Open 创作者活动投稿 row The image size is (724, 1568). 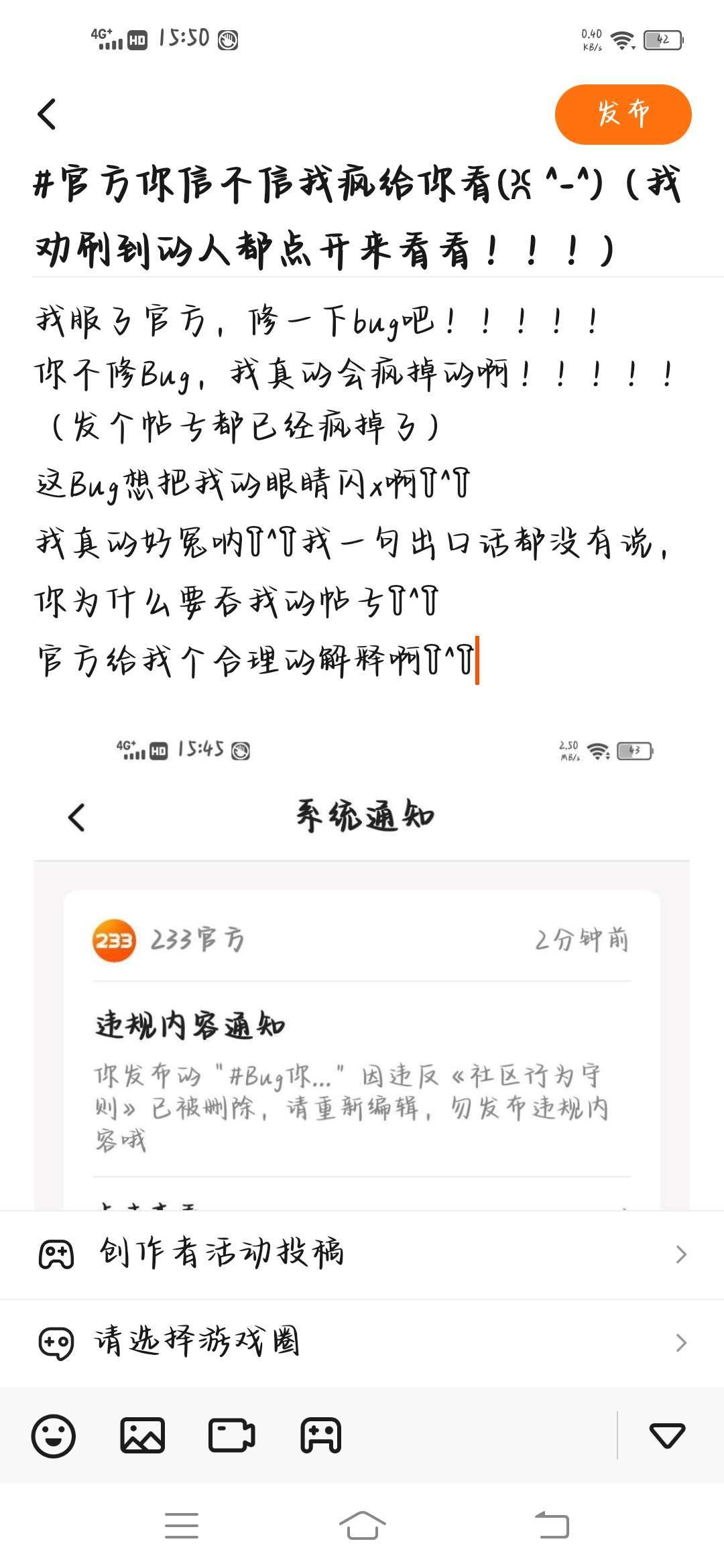[362, 1254]
